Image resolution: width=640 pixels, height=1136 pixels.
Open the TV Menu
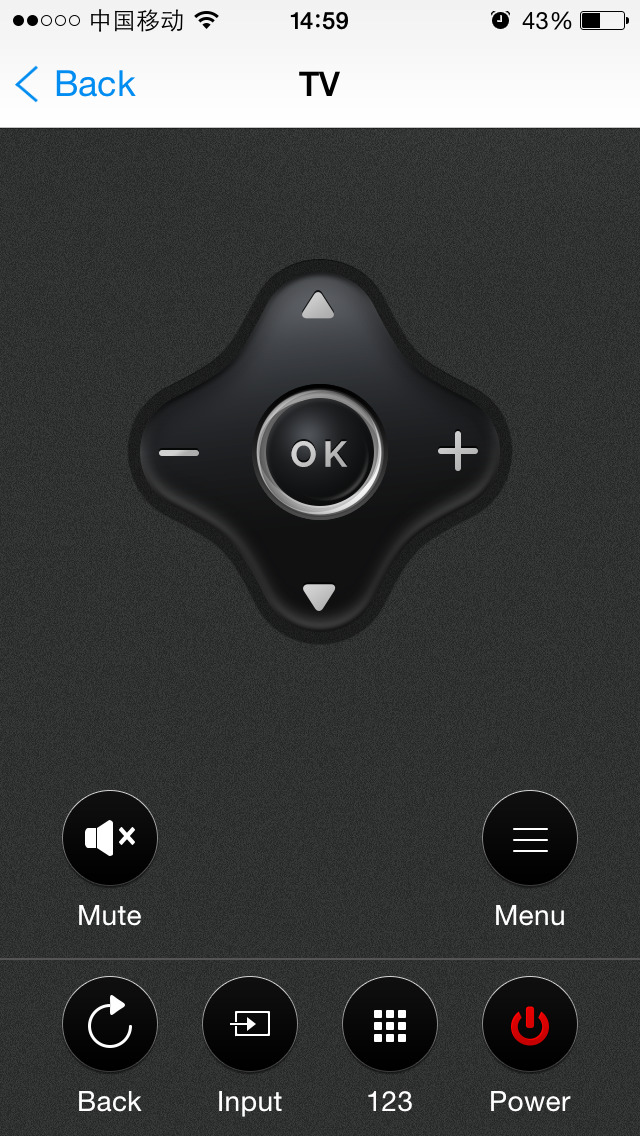tap(530, 838)
